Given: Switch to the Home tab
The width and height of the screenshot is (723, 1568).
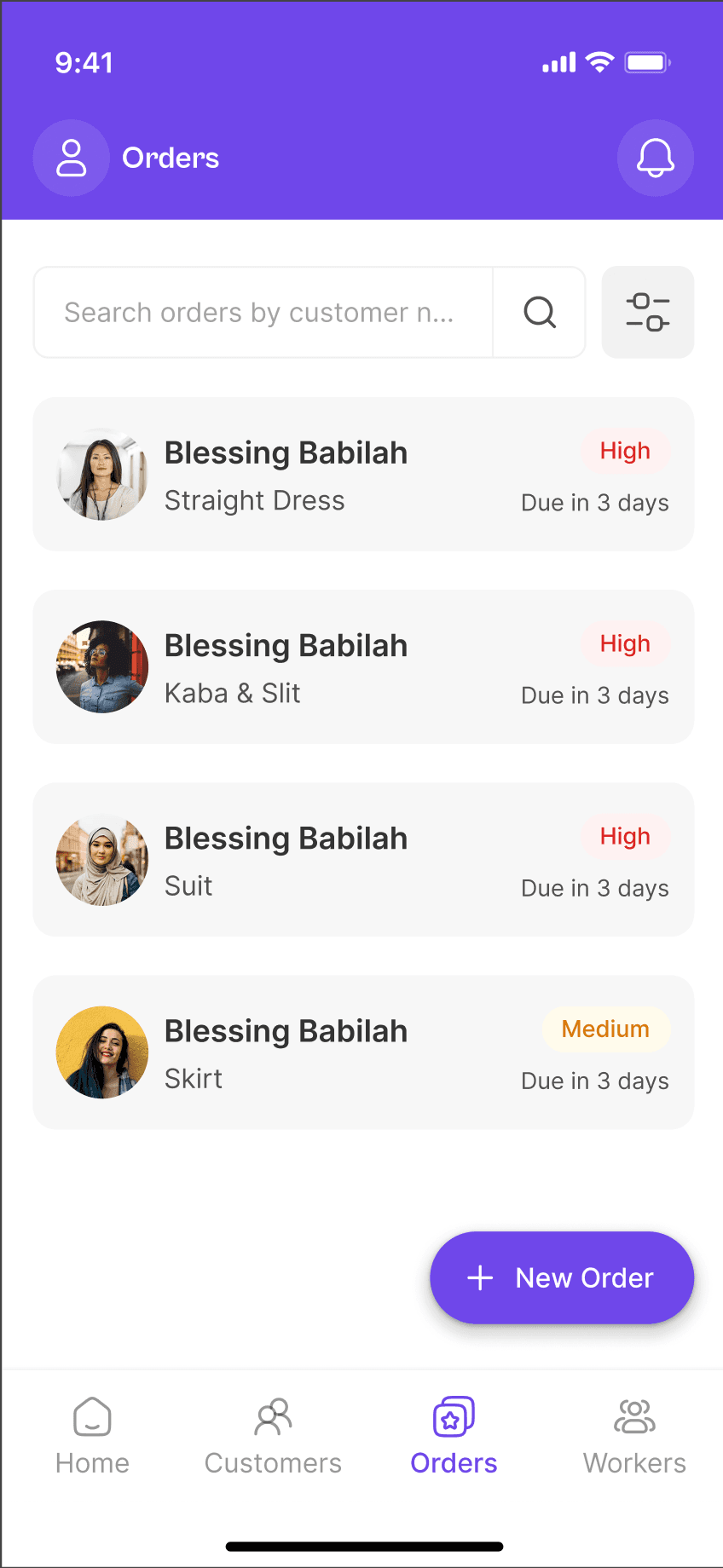Looking at the screenshot, I should (x=92, y=1436).
